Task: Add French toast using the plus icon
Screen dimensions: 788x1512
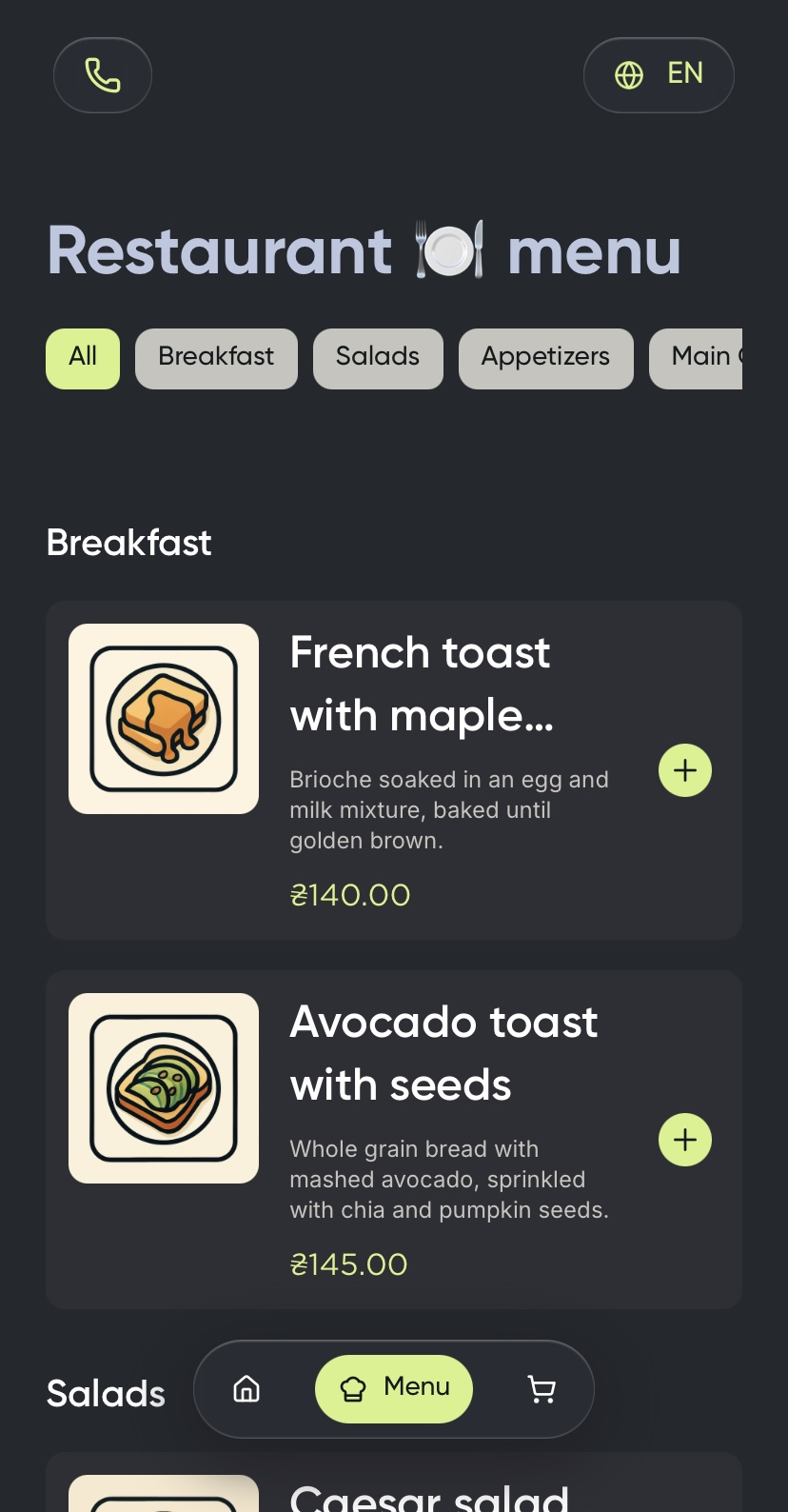Action: pos(684,770)
